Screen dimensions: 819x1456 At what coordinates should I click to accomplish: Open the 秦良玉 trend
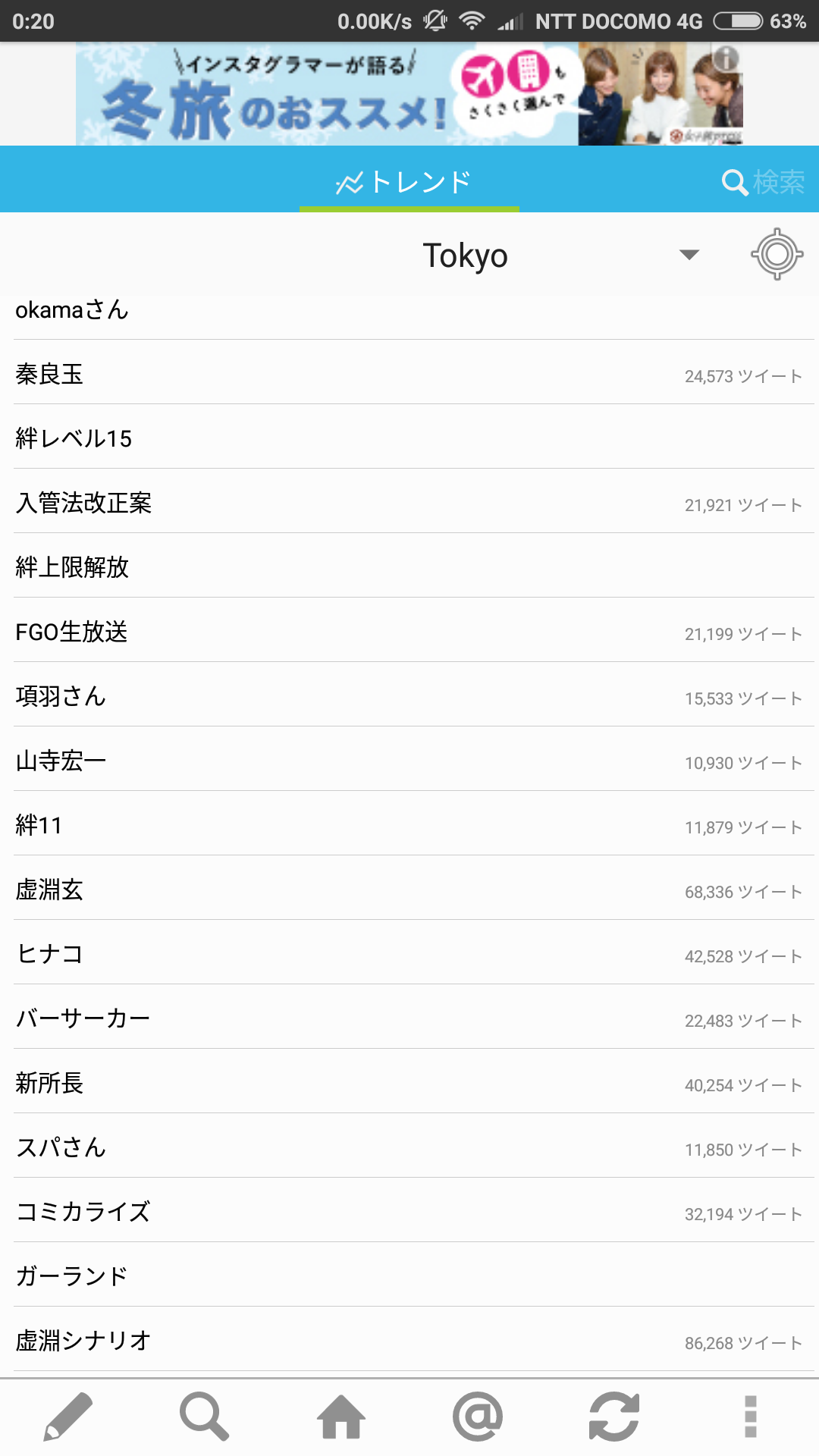[x=50, y=375]
